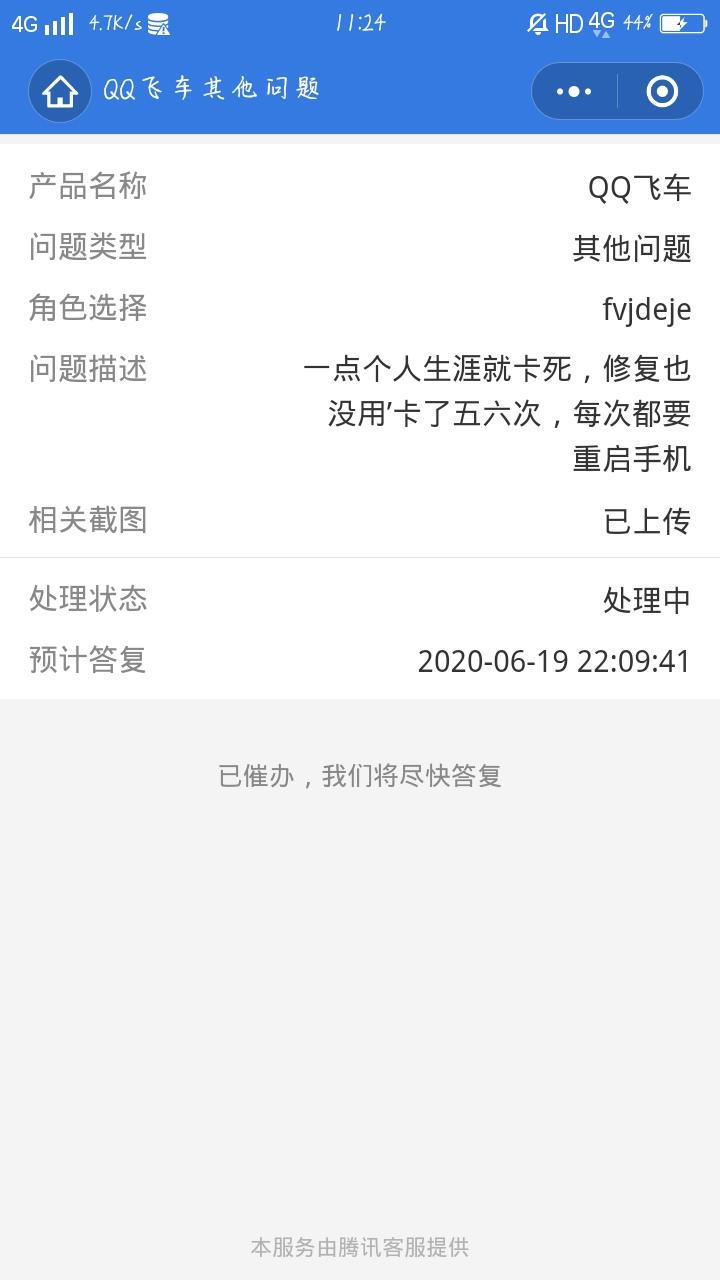Go to the home page icon
720x1280 pixels.
[60, 91]
